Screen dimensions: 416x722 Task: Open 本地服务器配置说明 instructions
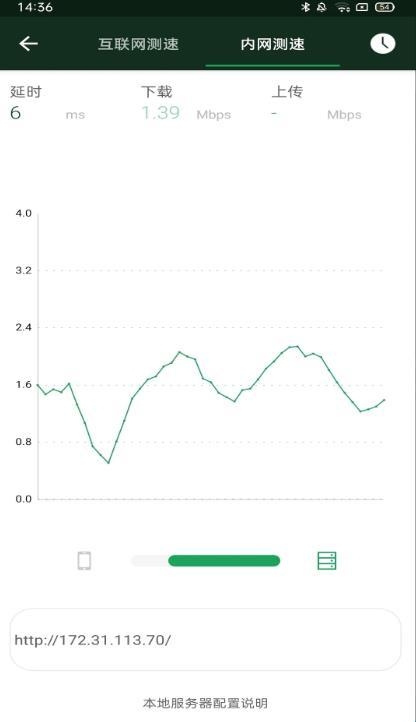click(x=205, y=703)
